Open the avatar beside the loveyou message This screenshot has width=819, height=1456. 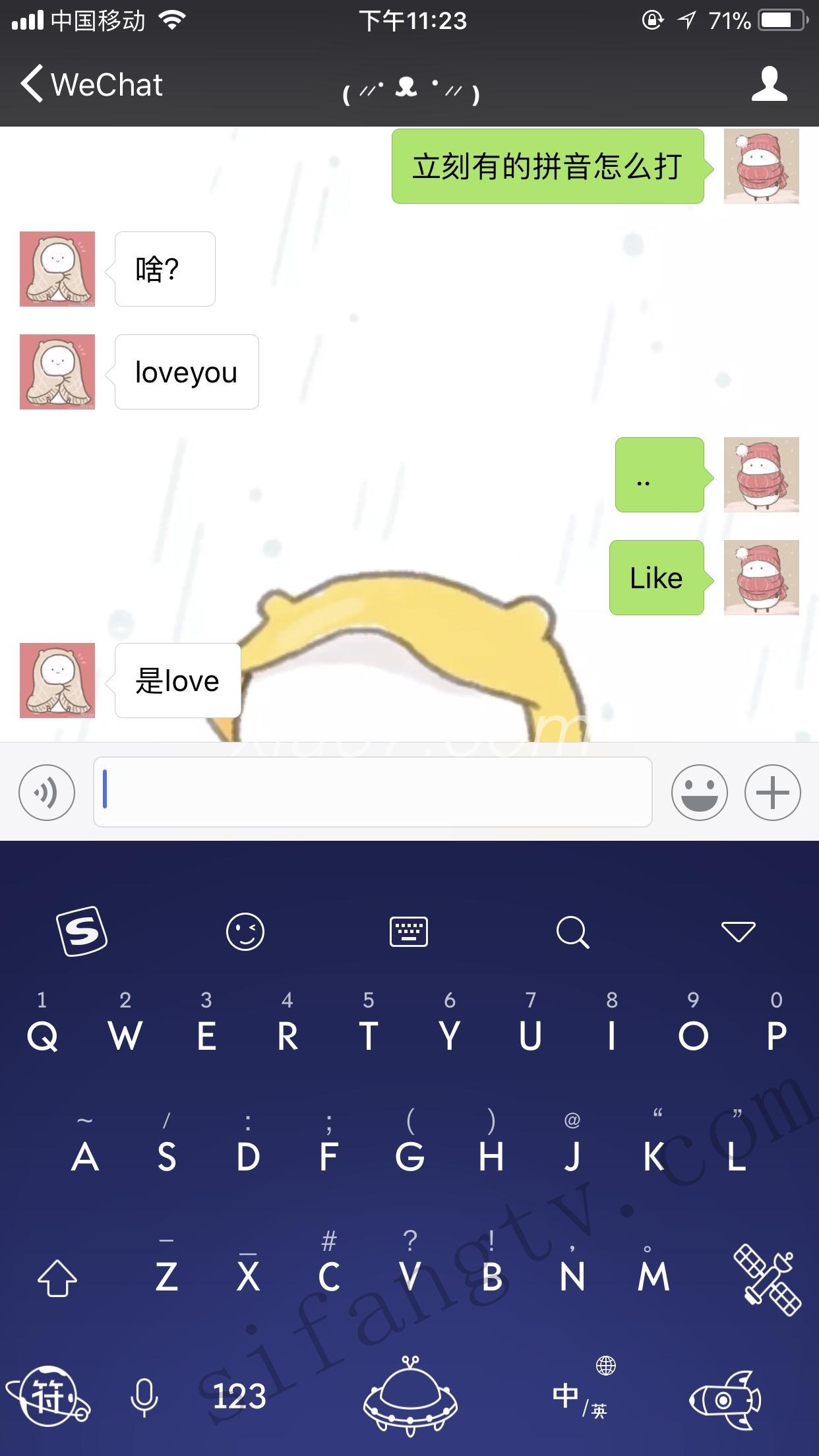(57, 372)
